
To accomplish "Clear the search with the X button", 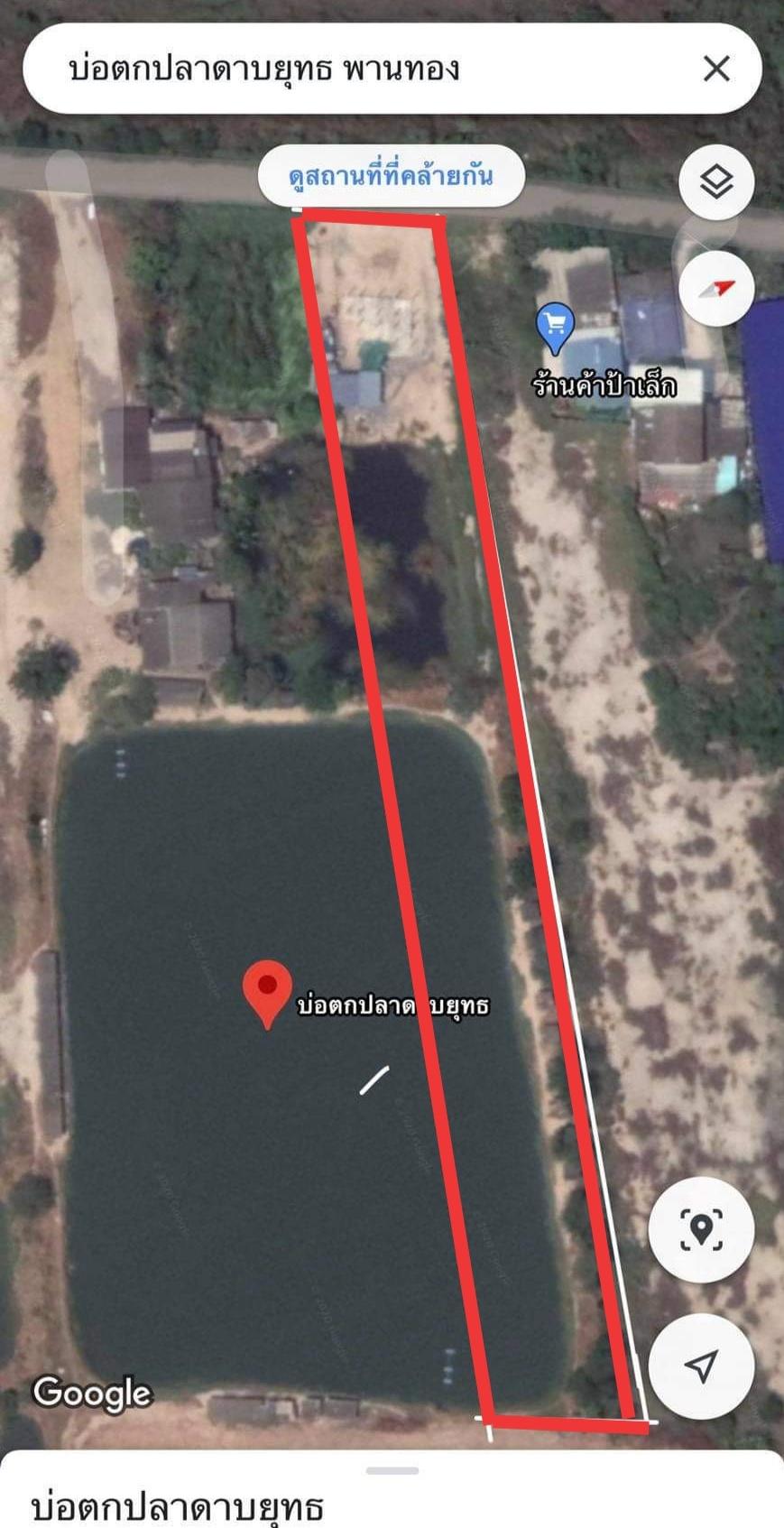I will (x=716, y=69).
